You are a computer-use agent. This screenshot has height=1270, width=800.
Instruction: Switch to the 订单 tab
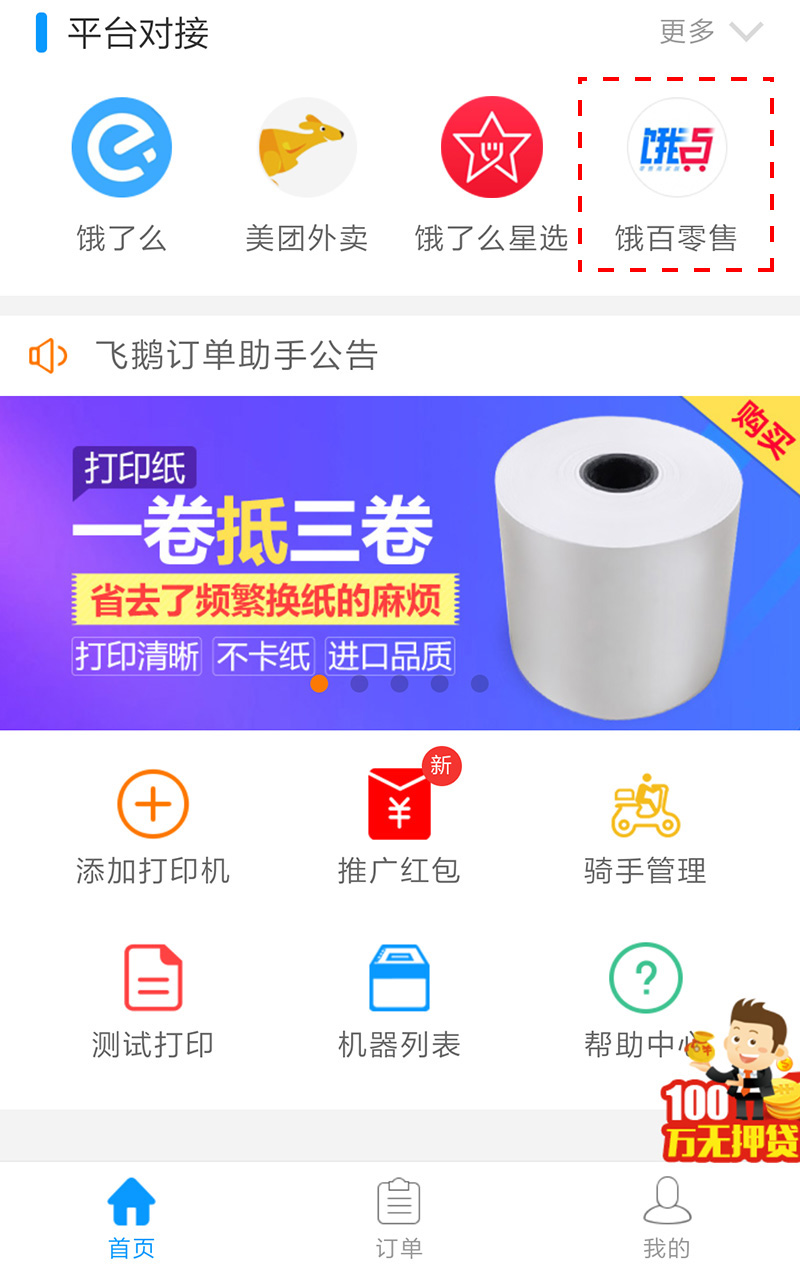click(x=399, y=1217)
